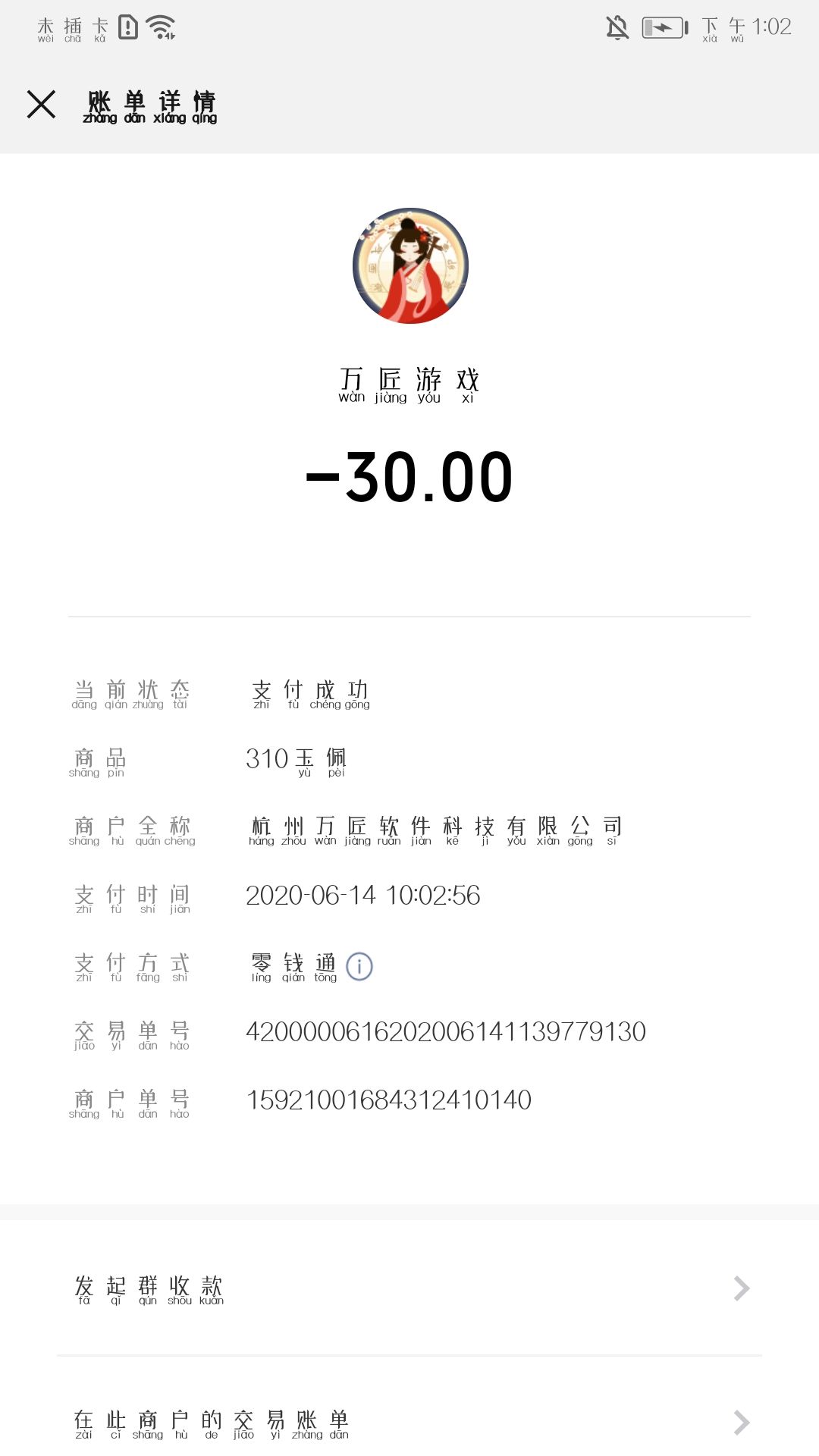The height and width of the screenshot is (1456, 819).
Task: Open 在此商户的交易账单
Action: click(x=409, y=1423)
